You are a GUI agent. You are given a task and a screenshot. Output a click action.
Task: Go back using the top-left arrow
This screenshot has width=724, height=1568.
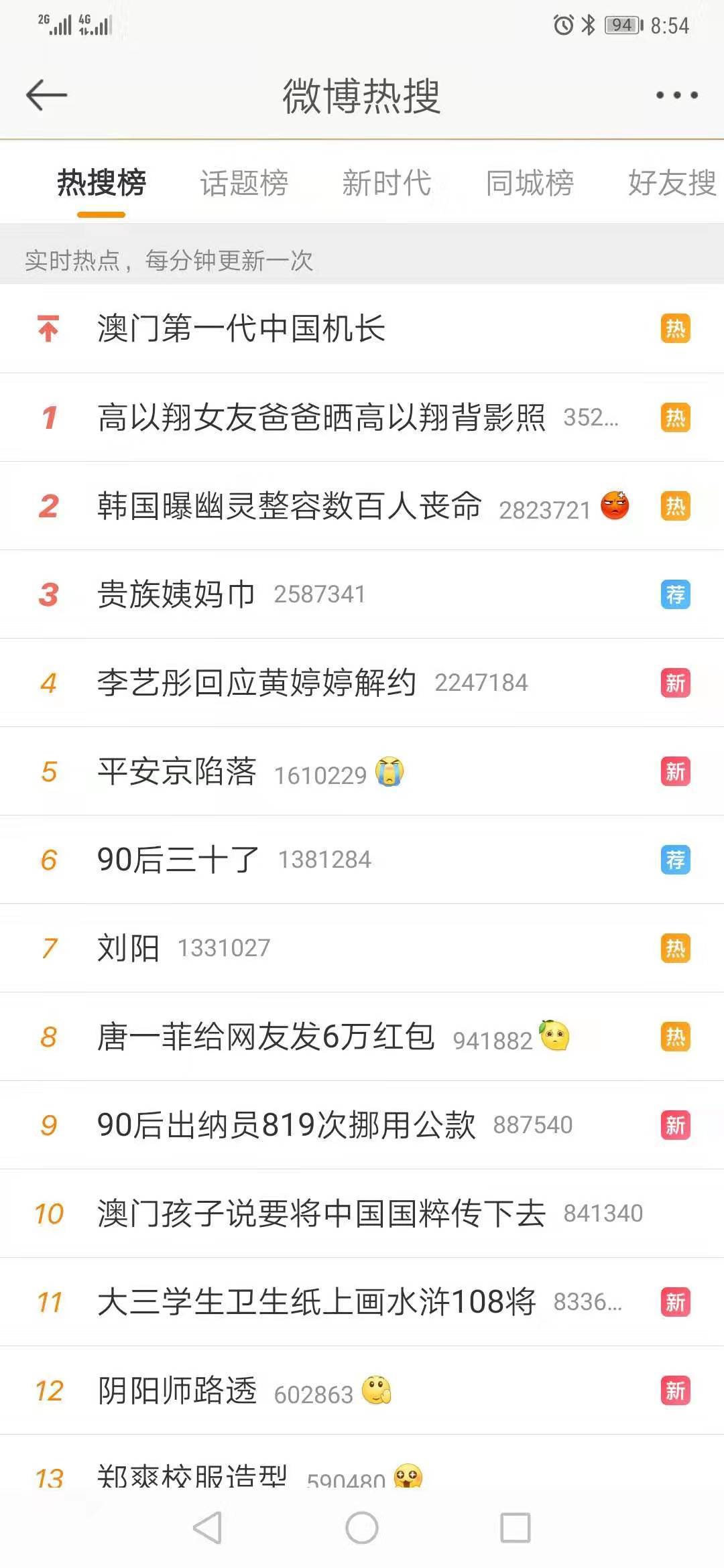tap(46, 95)
